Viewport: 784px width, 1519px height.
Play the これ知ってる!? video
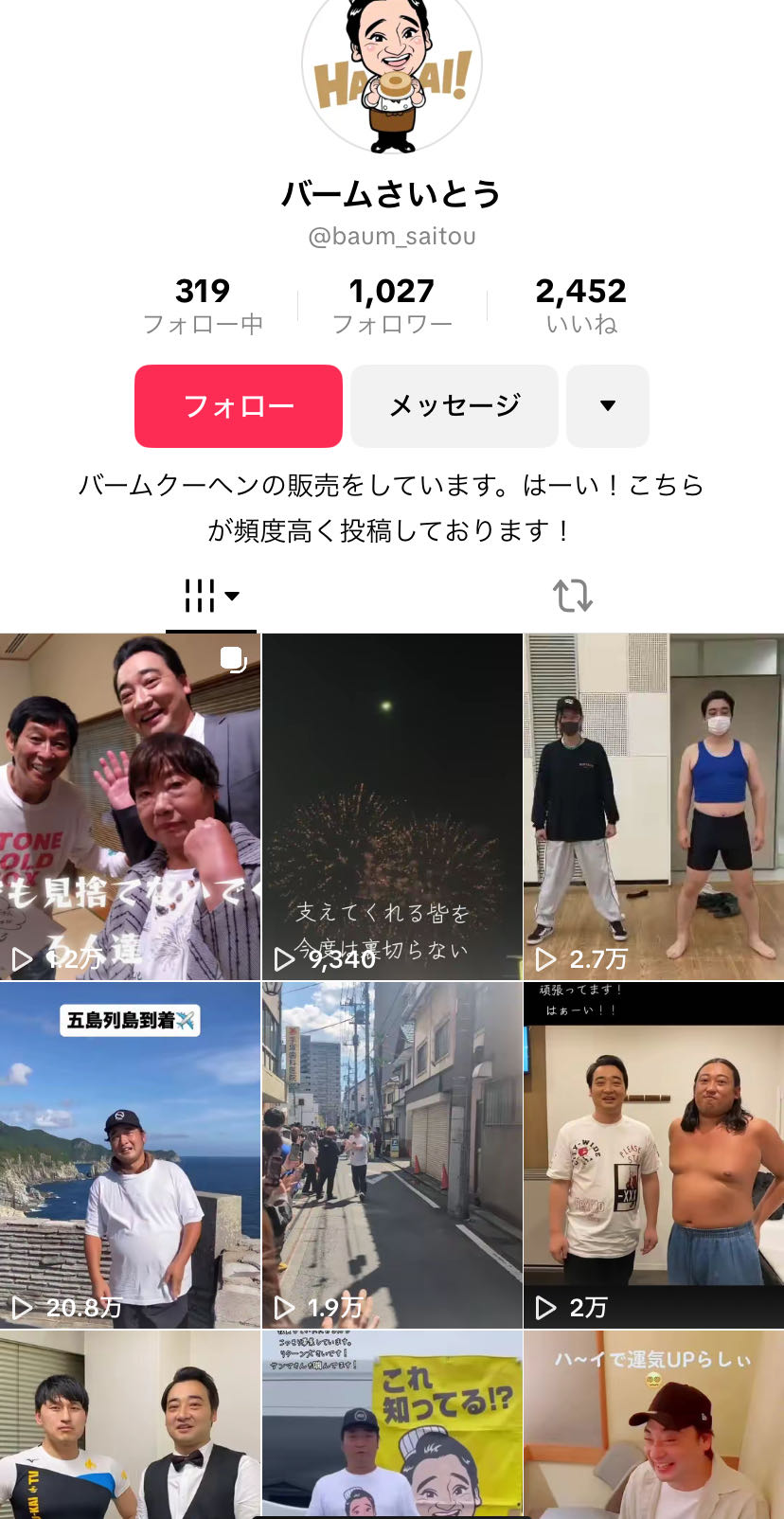pos(391,1424)
